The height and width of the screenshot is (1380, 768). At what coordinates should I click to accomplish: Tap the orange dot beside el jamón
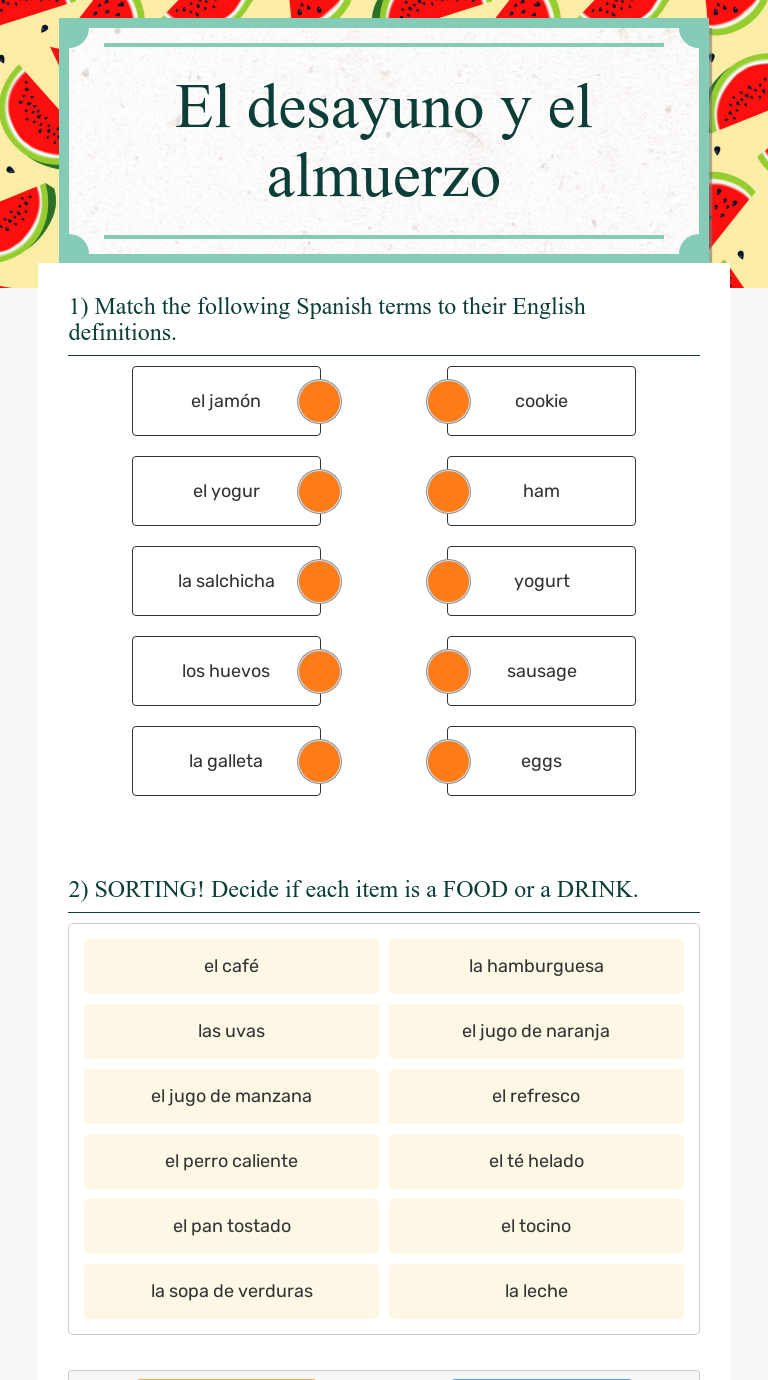(320, 402)
